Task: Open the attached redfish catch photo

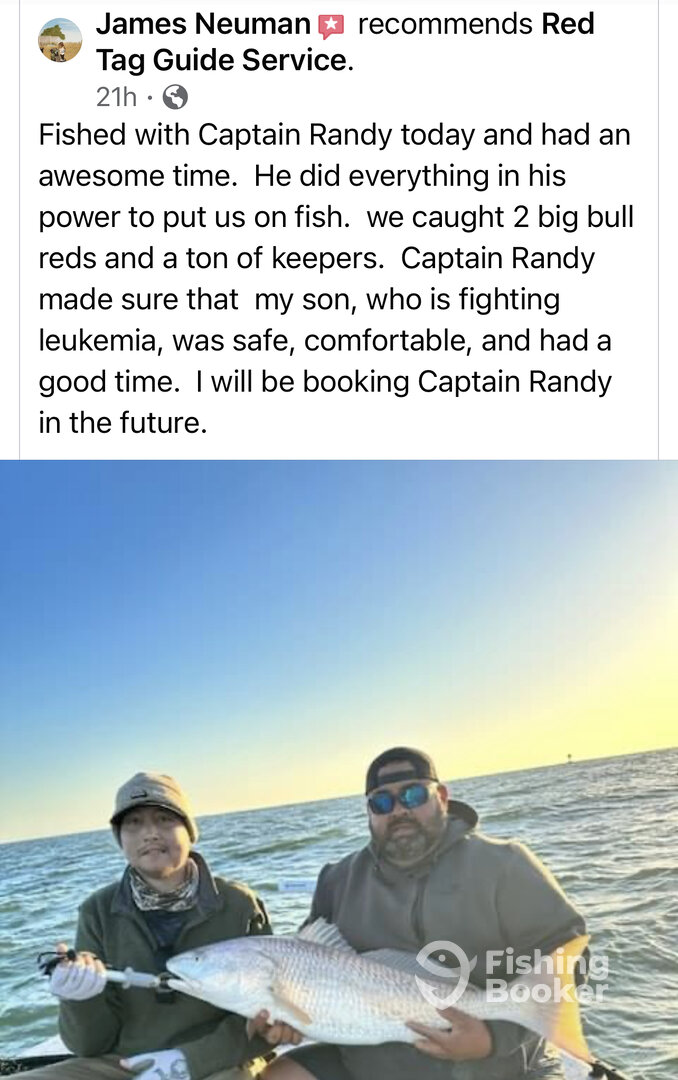Action: coord(339,770)
